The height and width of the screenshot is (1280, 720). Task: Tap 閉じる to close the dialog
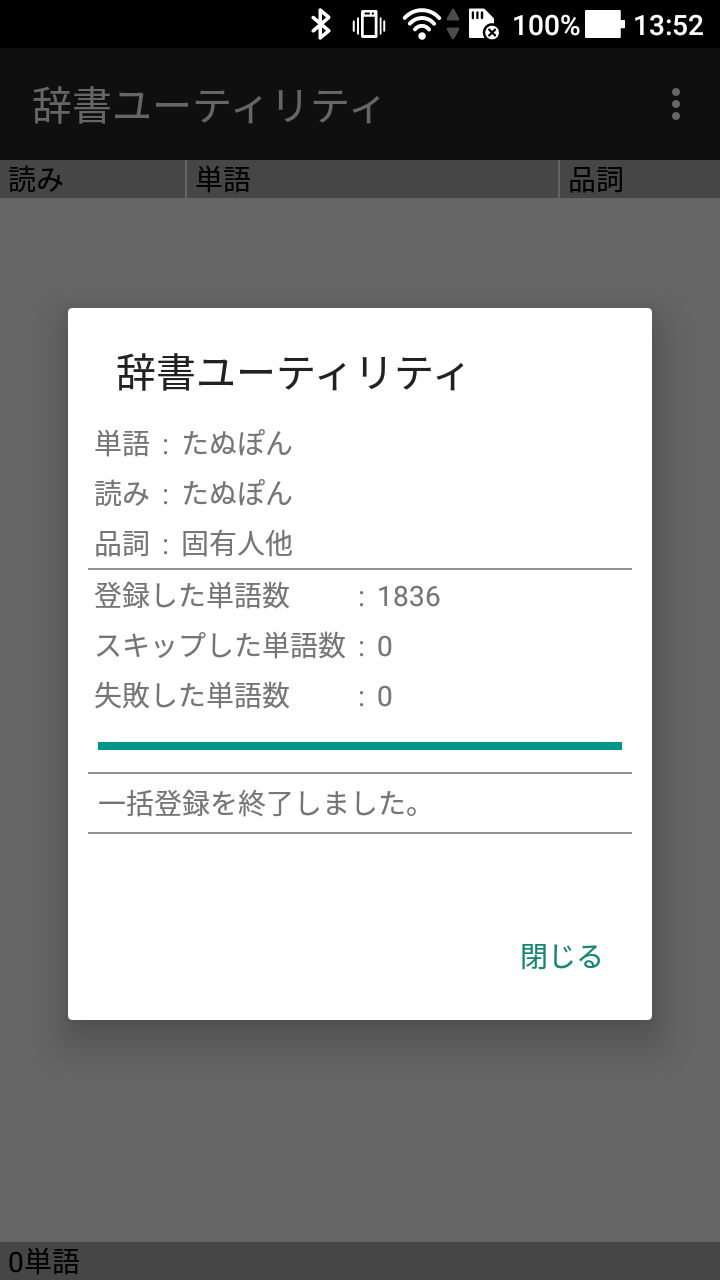click(x=561, y=957)
